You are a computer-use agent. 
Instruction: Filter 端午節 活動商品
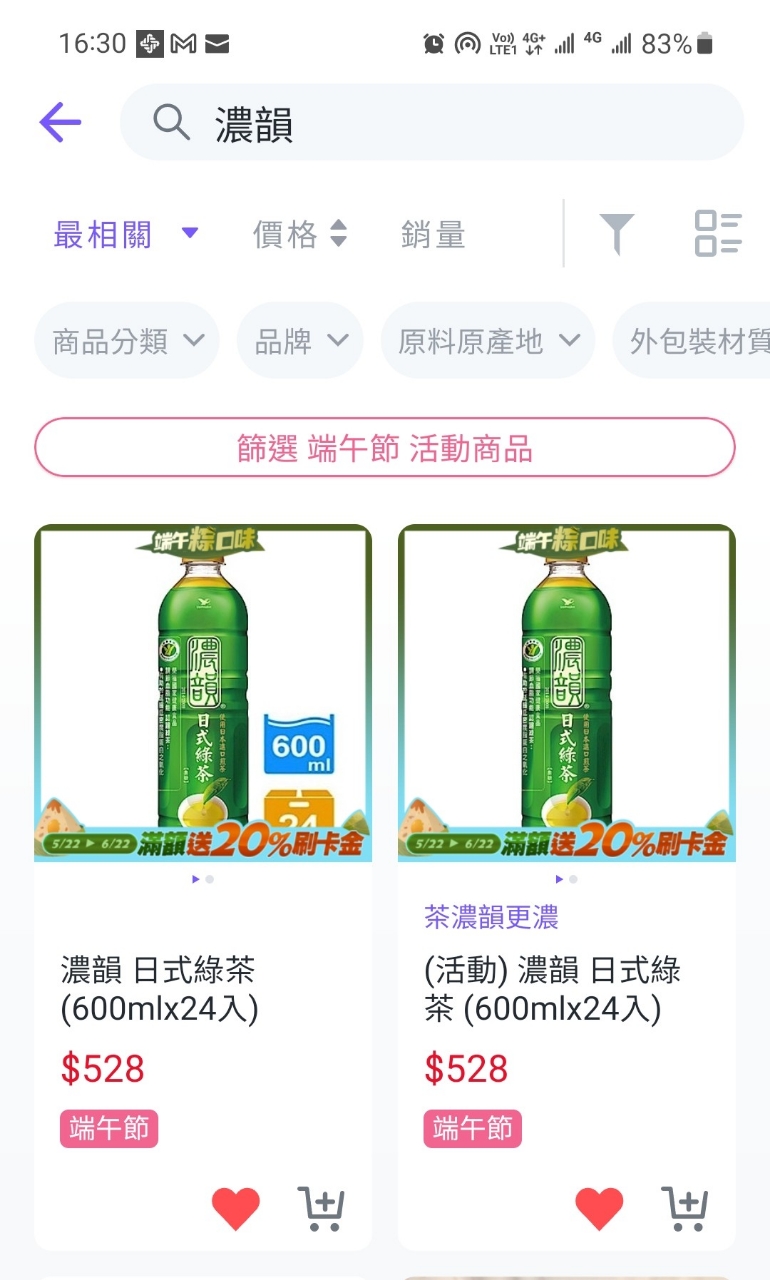tap(385, 448)
